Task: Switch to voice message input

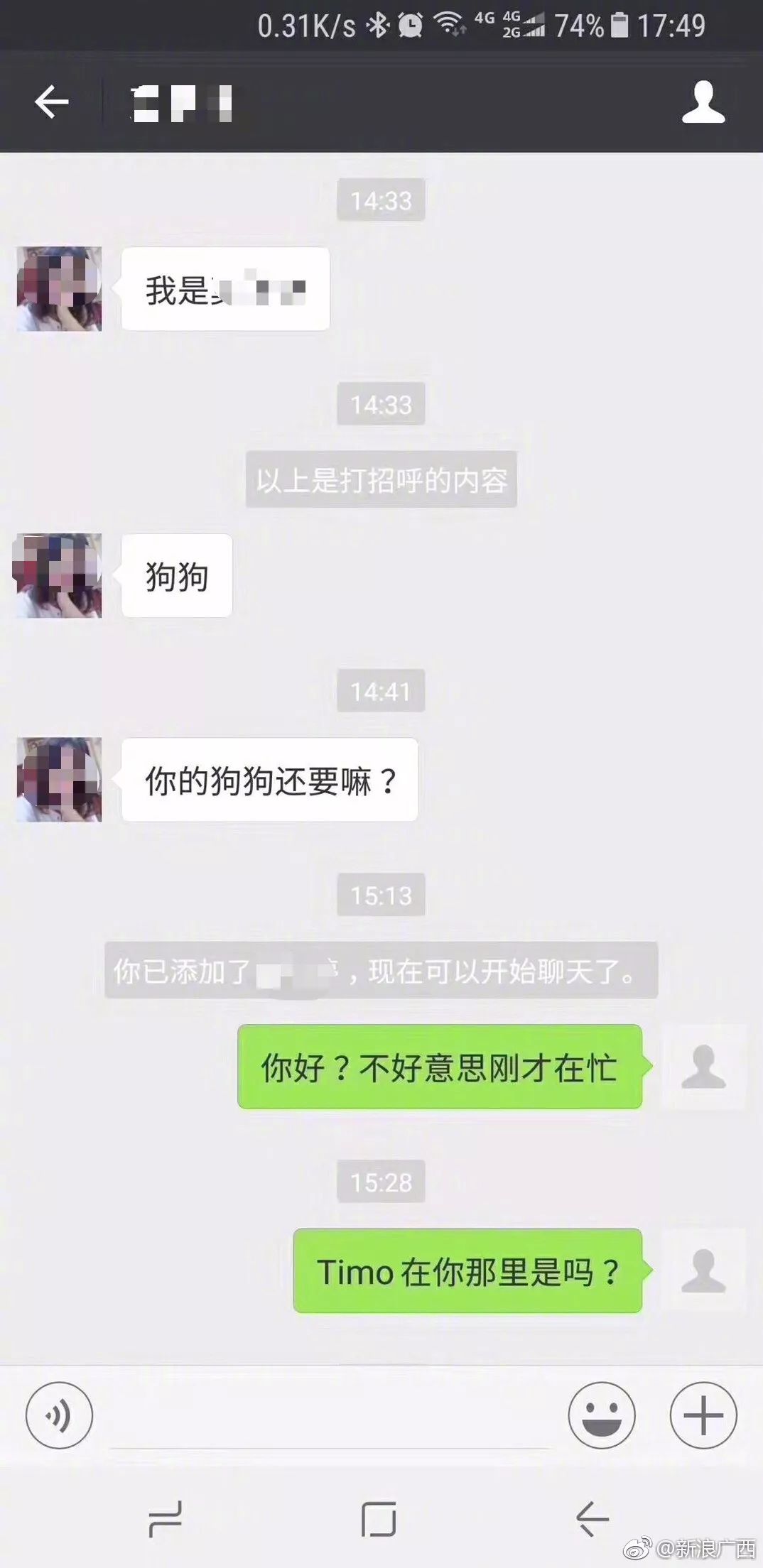Action: 59,1415
